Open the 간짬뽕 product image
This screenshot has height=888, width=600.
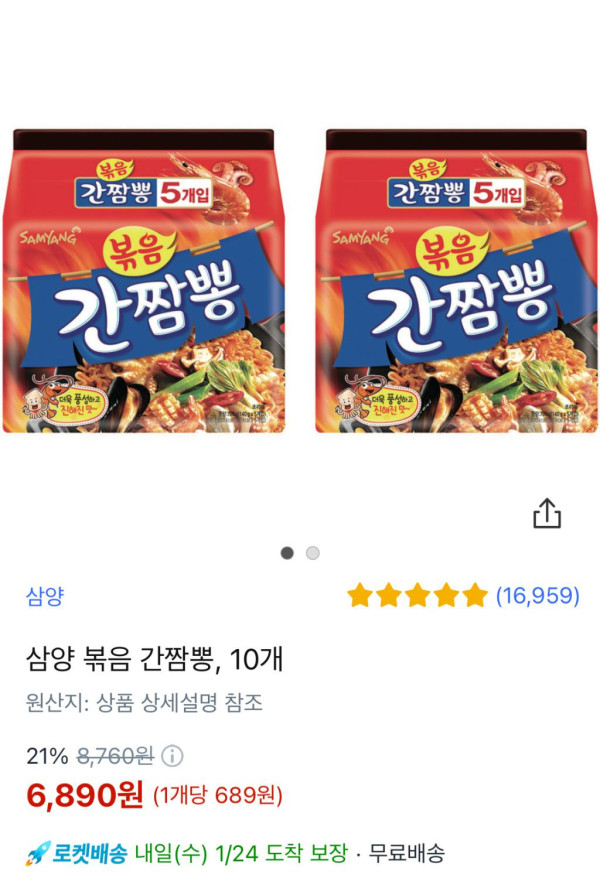click(300, 280)
